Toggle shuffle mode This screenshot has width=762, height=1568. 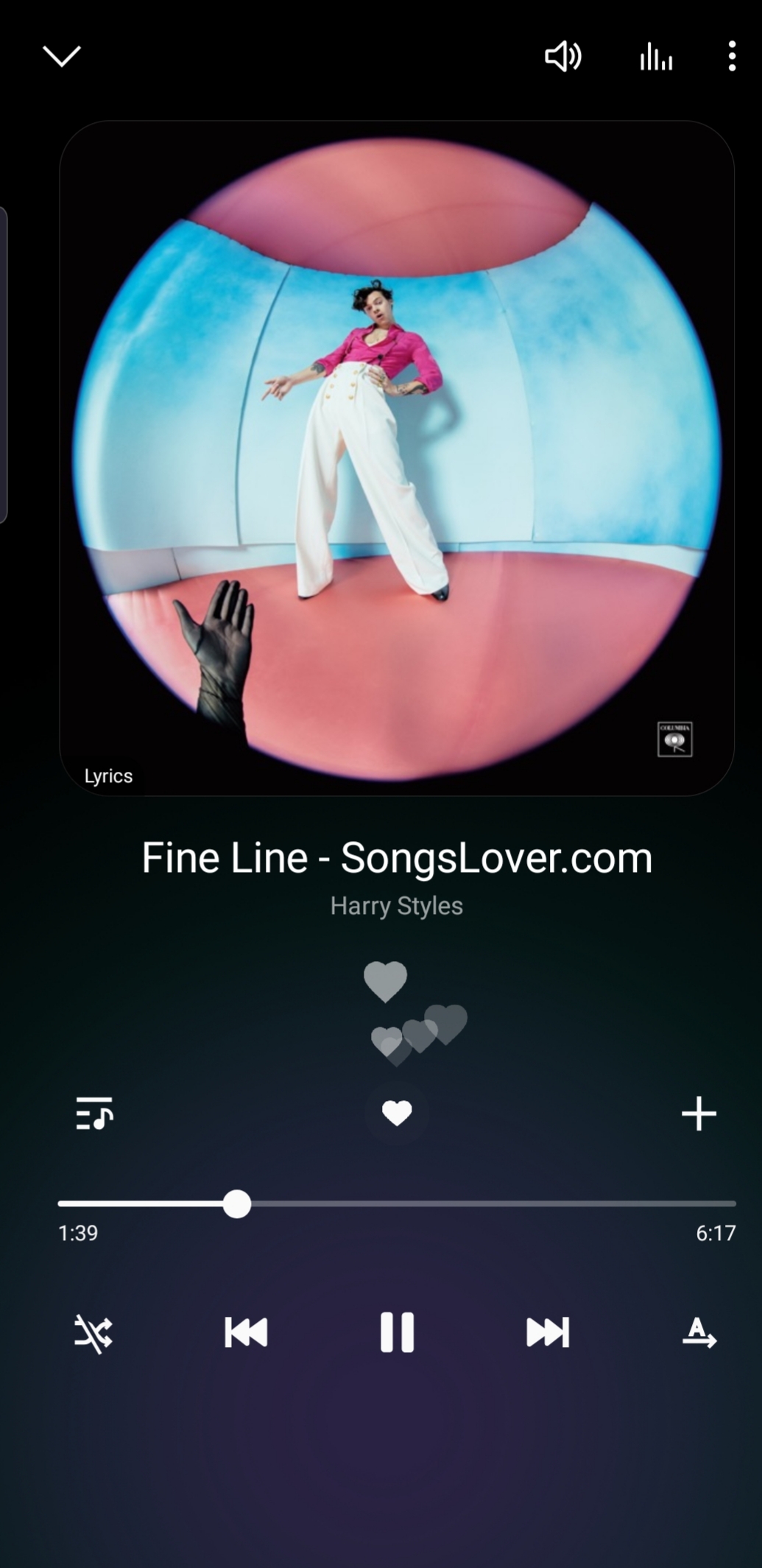[94, 1332]
